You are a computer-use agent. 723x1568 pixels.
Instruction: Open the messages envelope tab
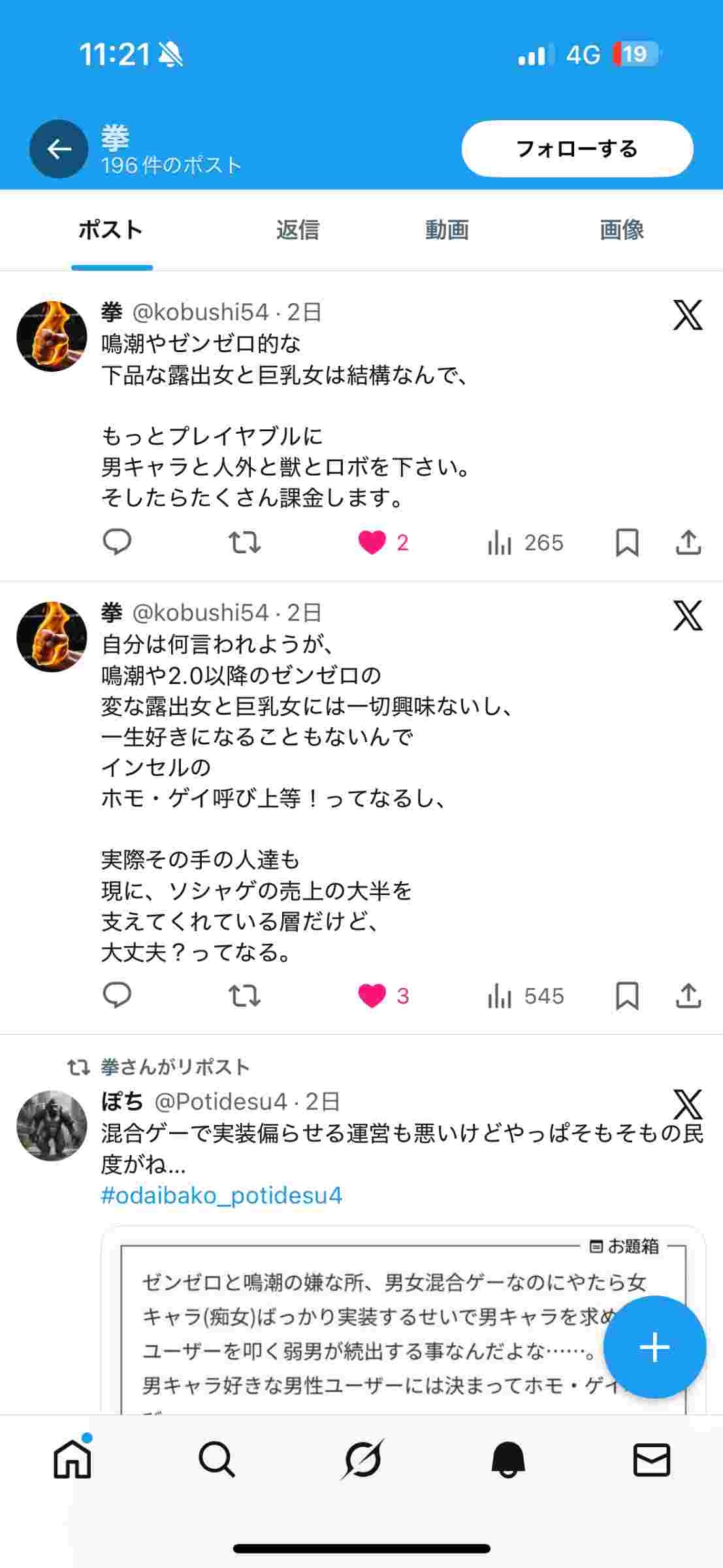652,1460
